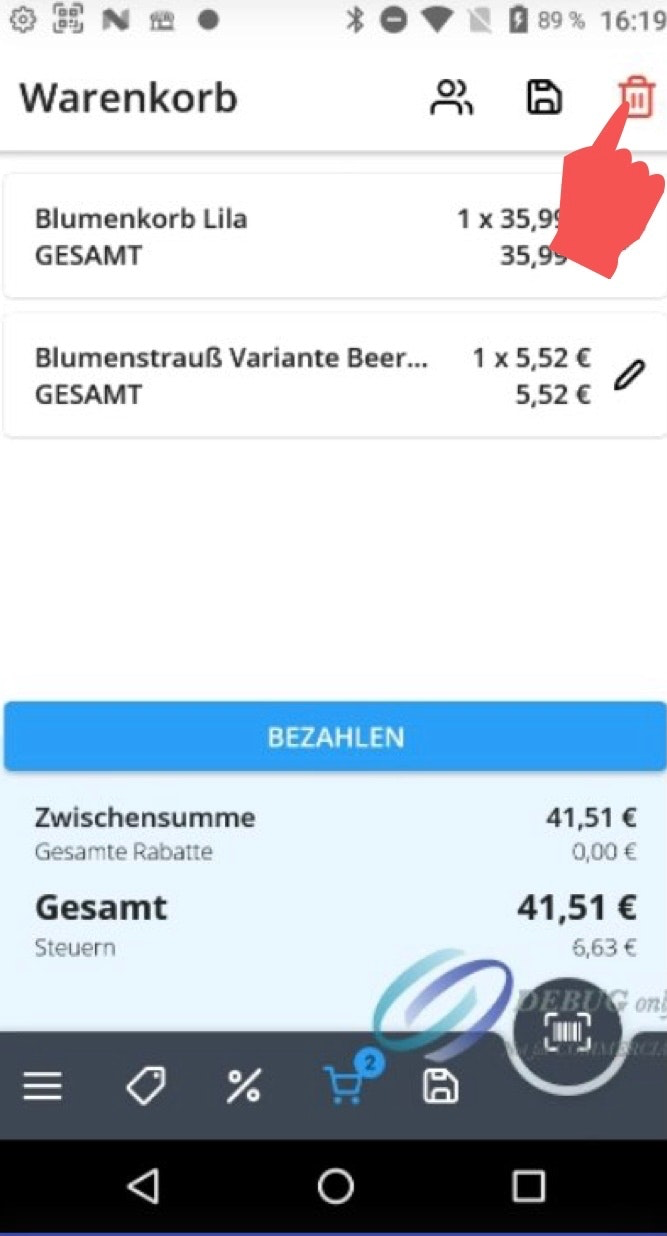Go back with the system back button
Screen dimensions: 667x1236
[x=144, y=1187]
